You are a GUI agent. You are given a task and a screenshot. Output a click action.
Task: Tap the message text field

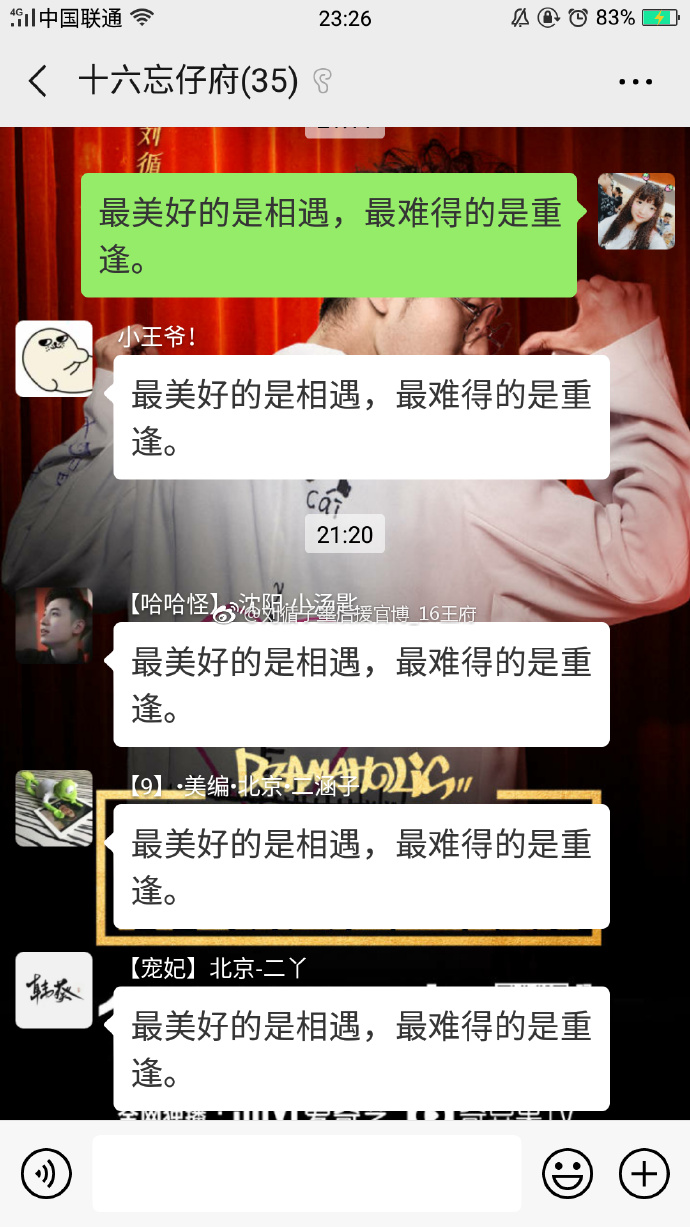(x=307, y=1173)
